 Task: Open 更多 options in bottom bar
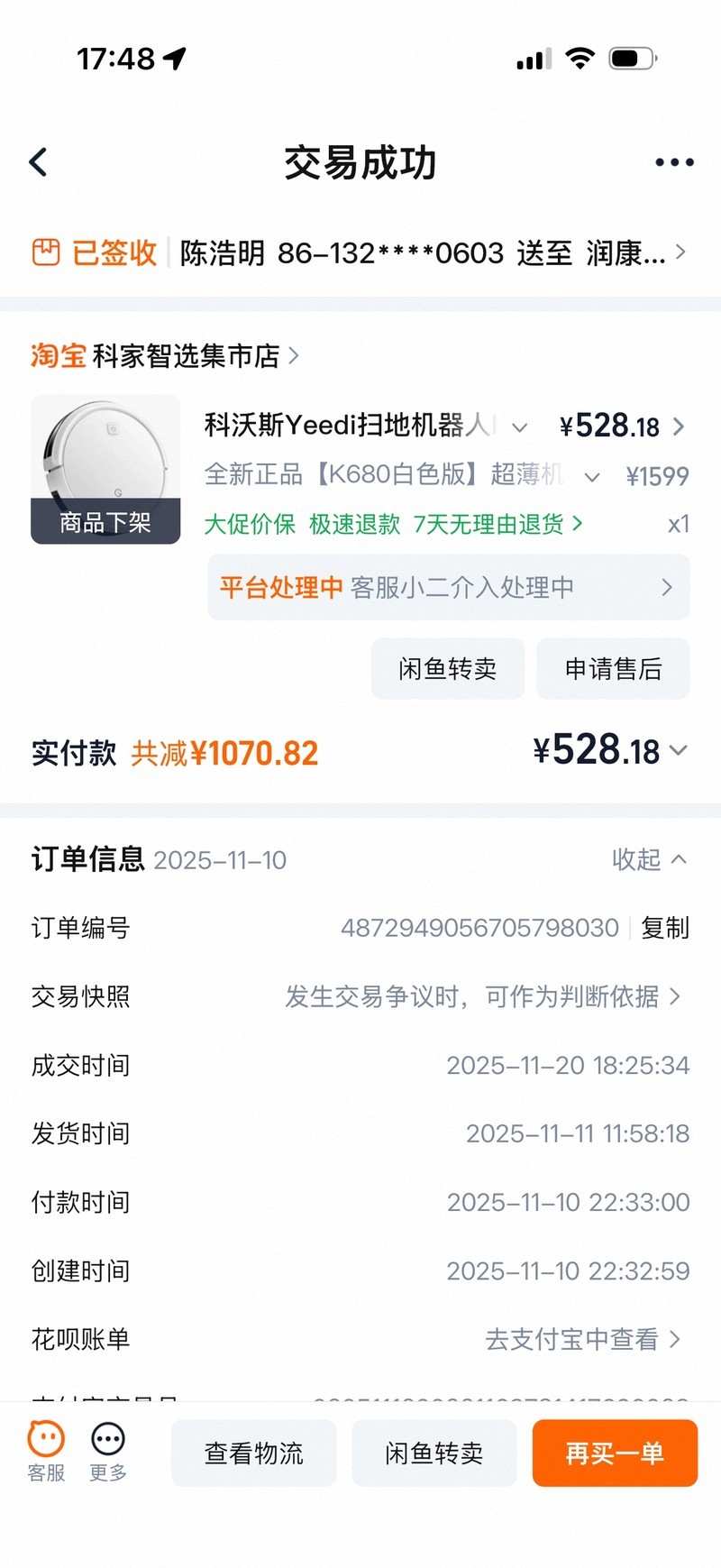[108, 1451]
